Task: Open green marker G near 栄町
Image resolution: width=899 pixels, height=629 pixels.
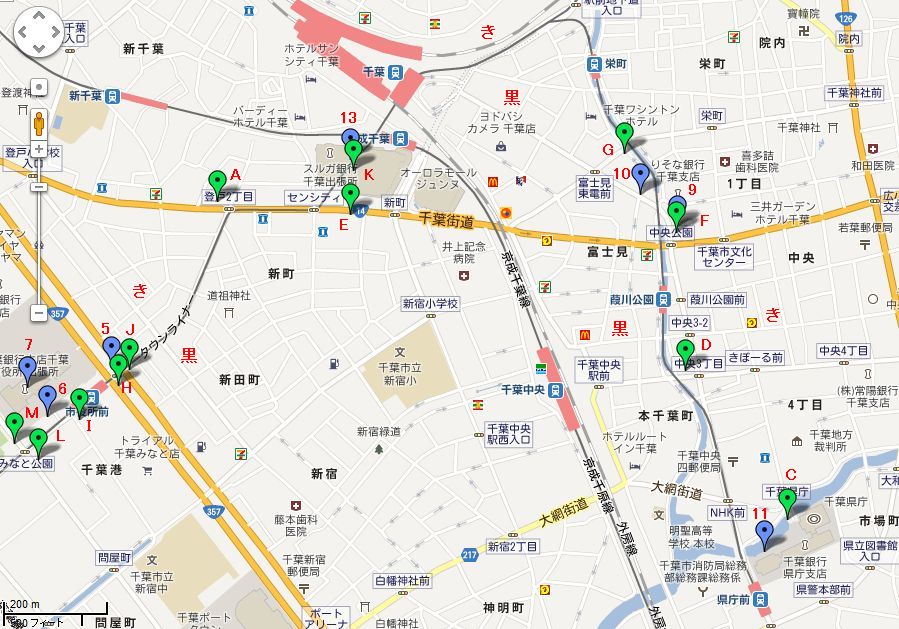Action: (624, 134)
